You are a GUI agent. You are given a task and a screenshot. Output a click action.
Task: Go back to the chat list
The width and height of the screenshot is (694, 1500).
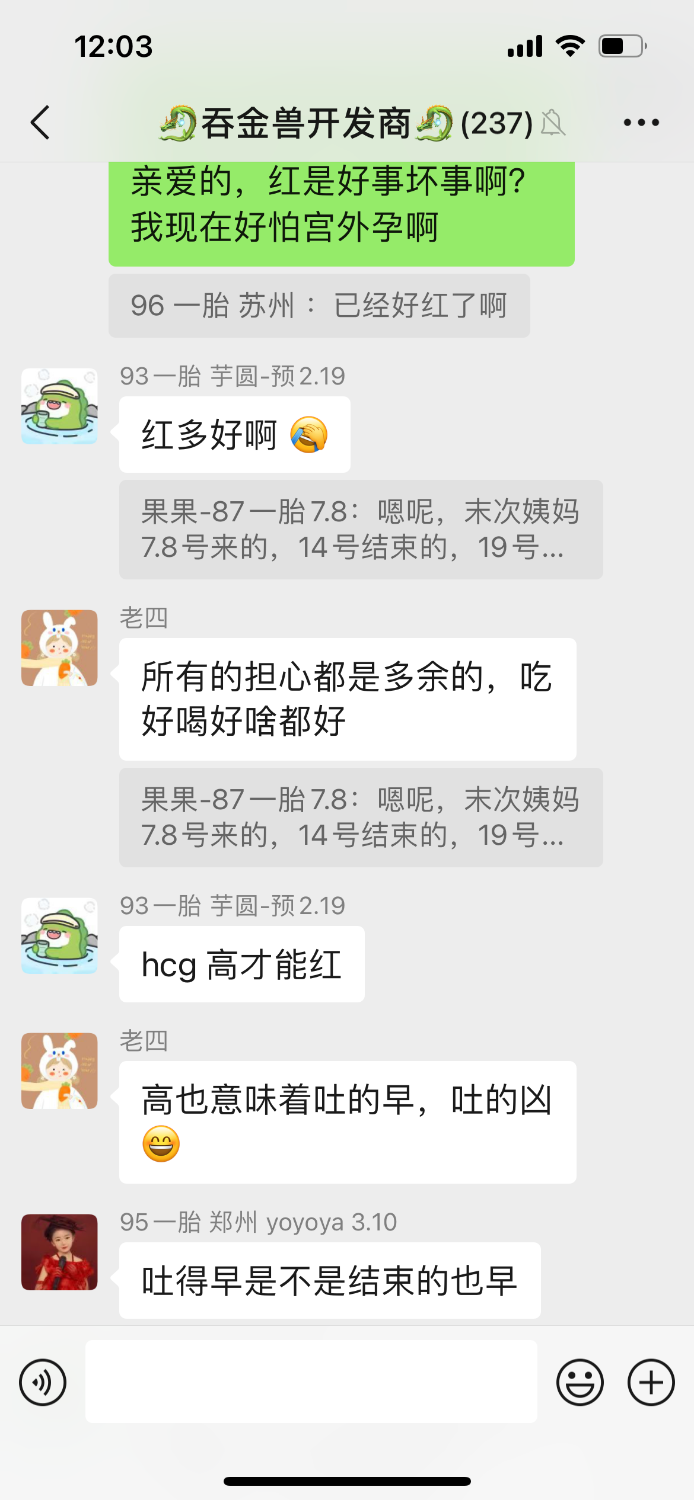40,123
